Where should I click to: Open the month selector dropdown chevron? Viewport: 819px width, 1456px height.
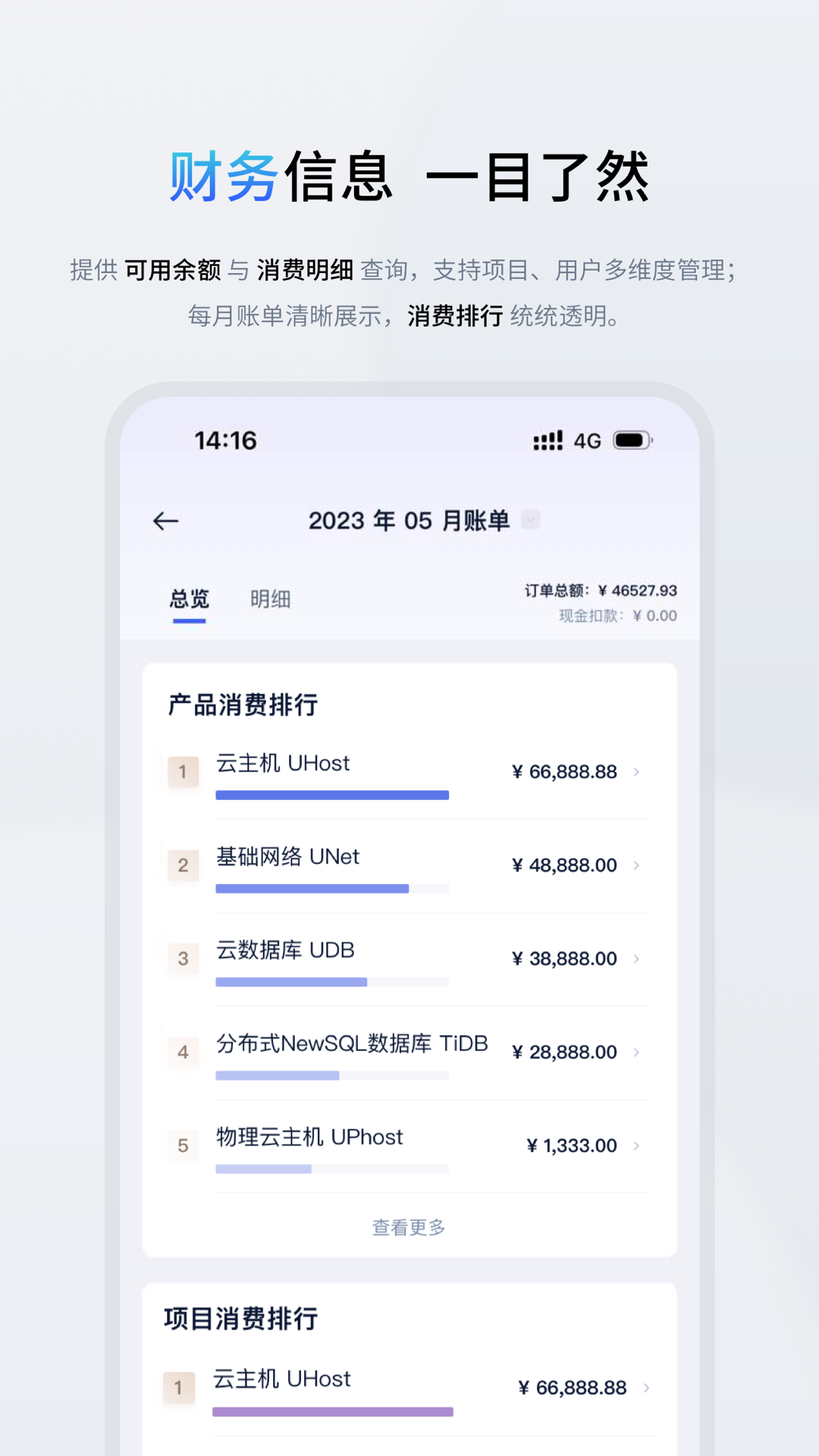pyautogui.click(x=532, y=520)
